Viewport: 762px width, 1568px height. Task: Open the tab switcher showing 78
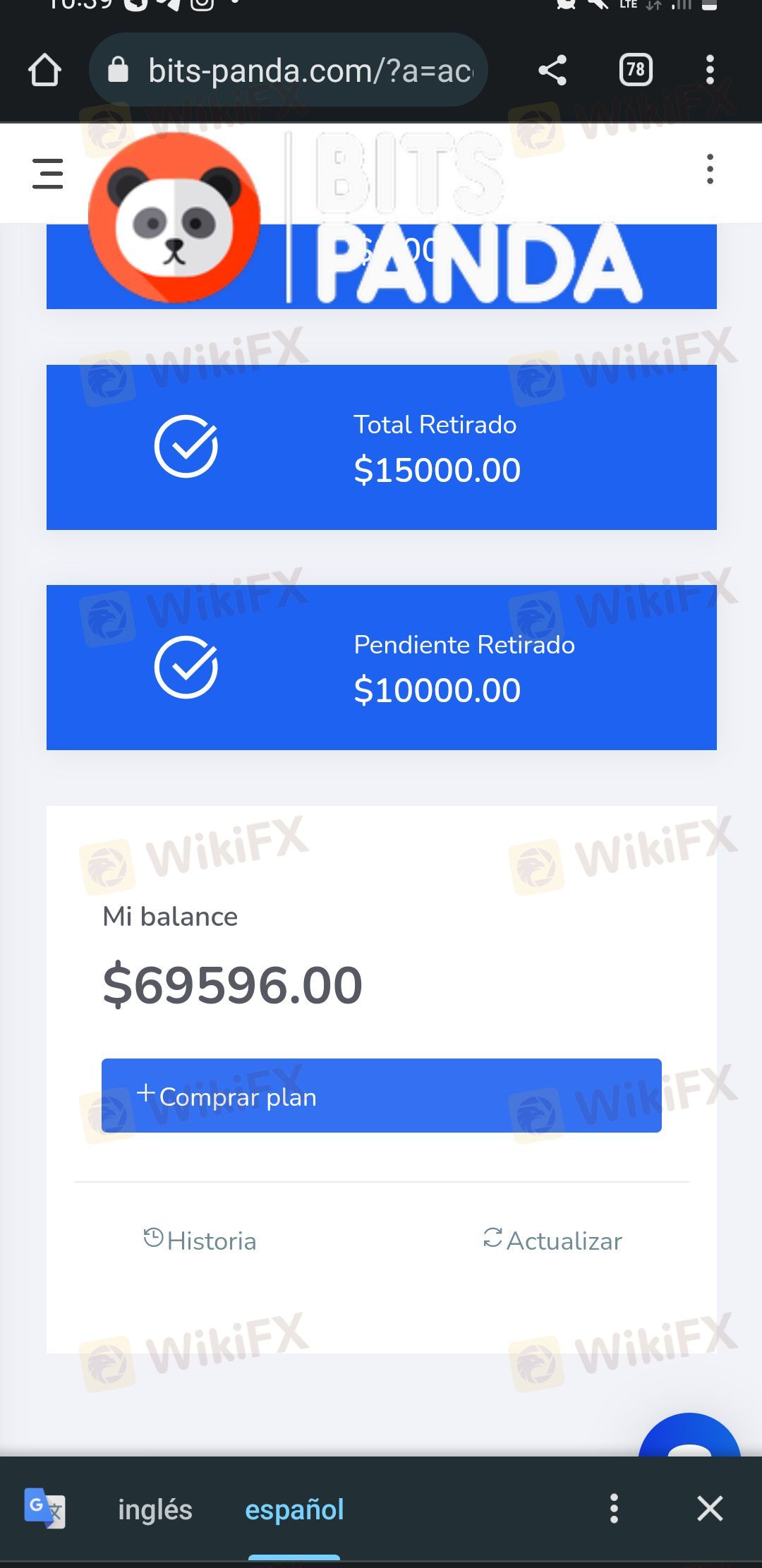click(x=636, y=70)
